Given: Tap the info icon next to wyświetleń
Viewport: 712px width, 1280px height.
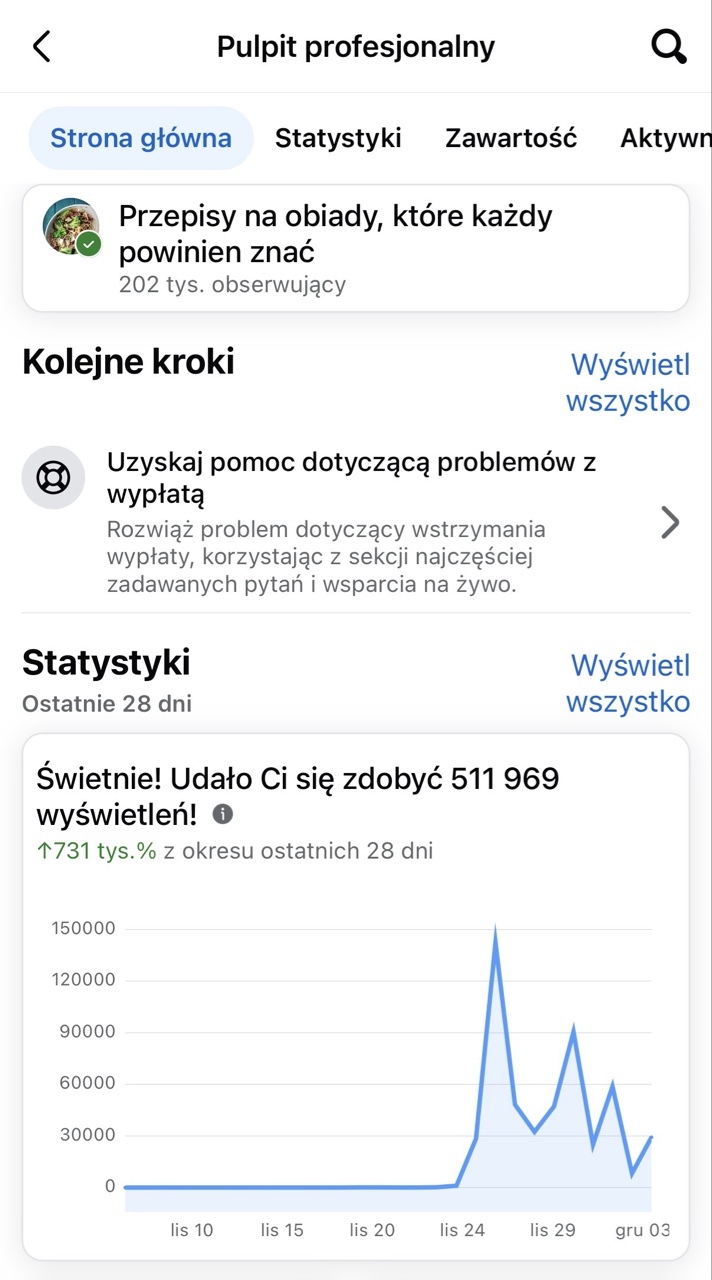Looking at the screenshot, I should tap(223, 815).
